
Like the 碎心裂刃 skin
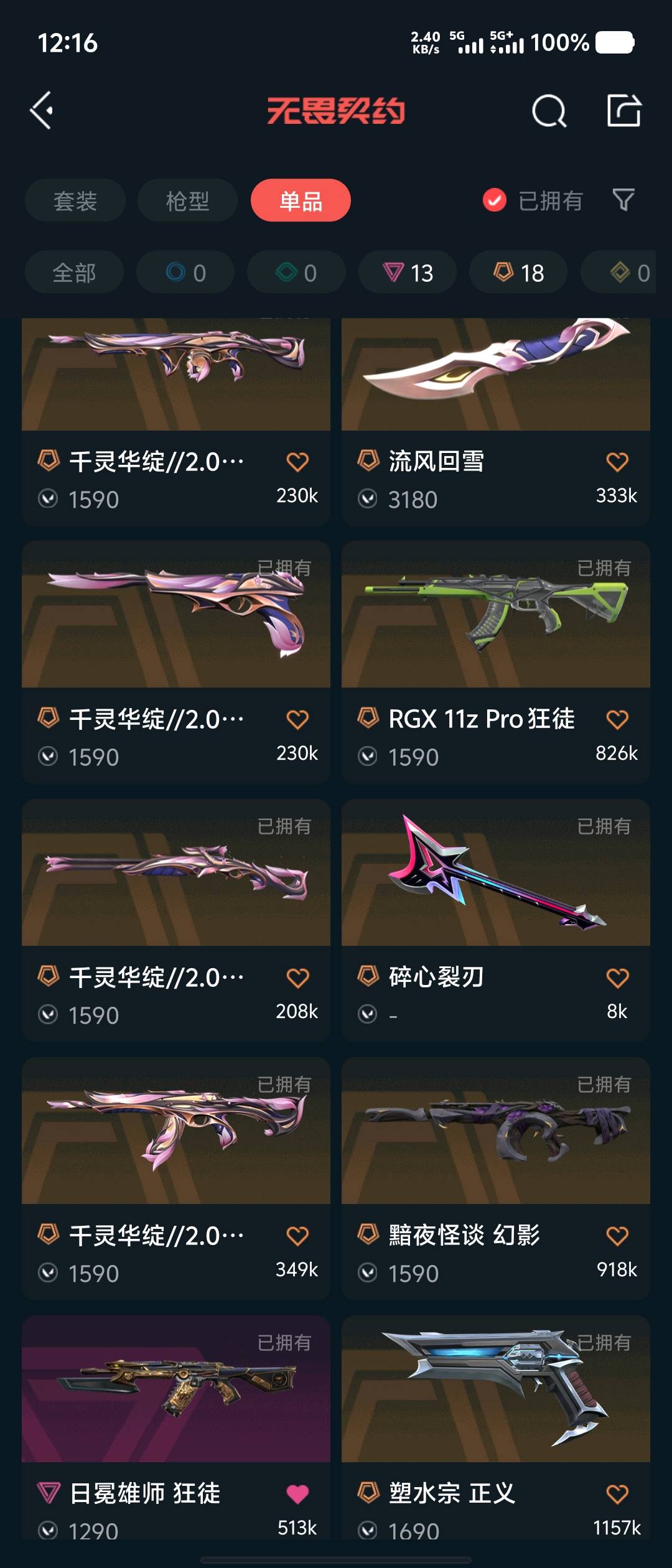(x=617, y=978)
